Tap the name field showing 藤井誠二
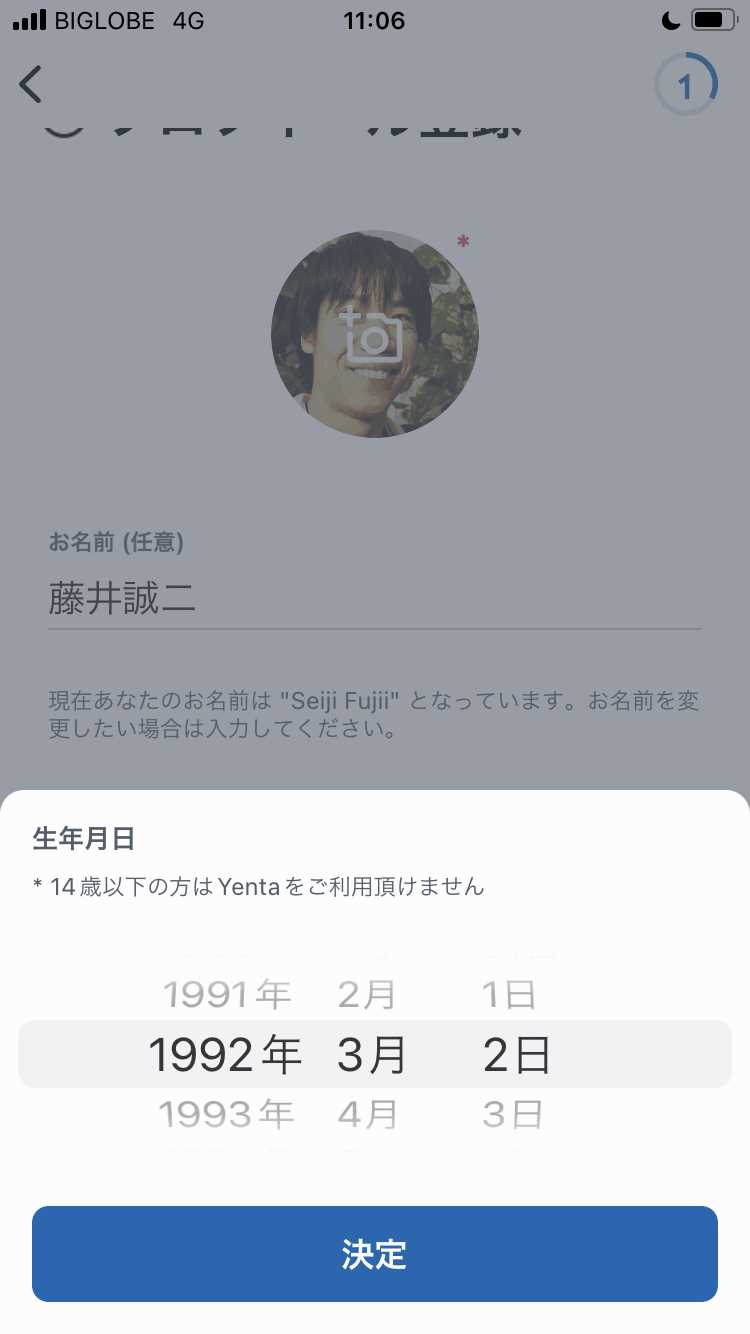This screenshot has width=750, height=1334. [375, 598]
